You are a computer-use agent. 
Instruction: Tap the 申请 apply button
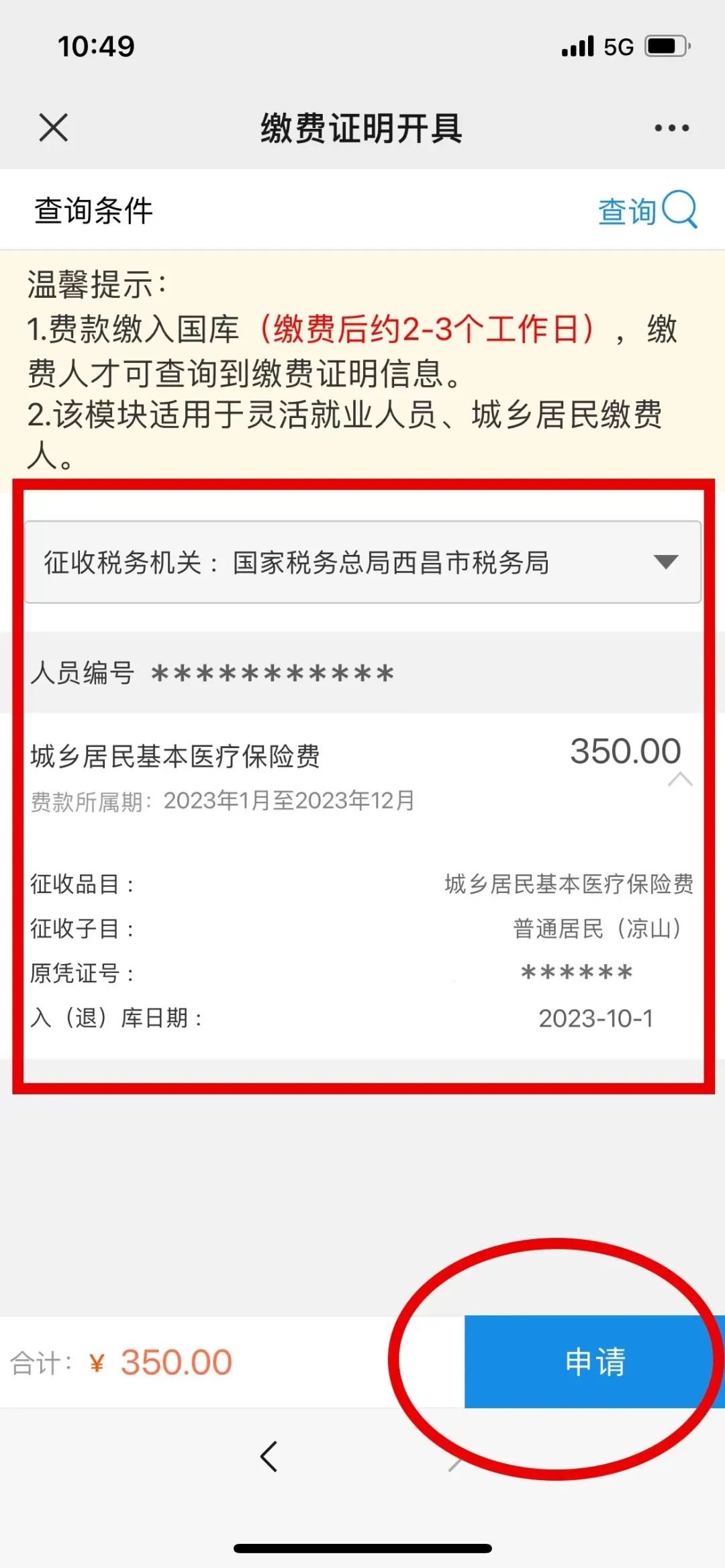coord(593,1362)
